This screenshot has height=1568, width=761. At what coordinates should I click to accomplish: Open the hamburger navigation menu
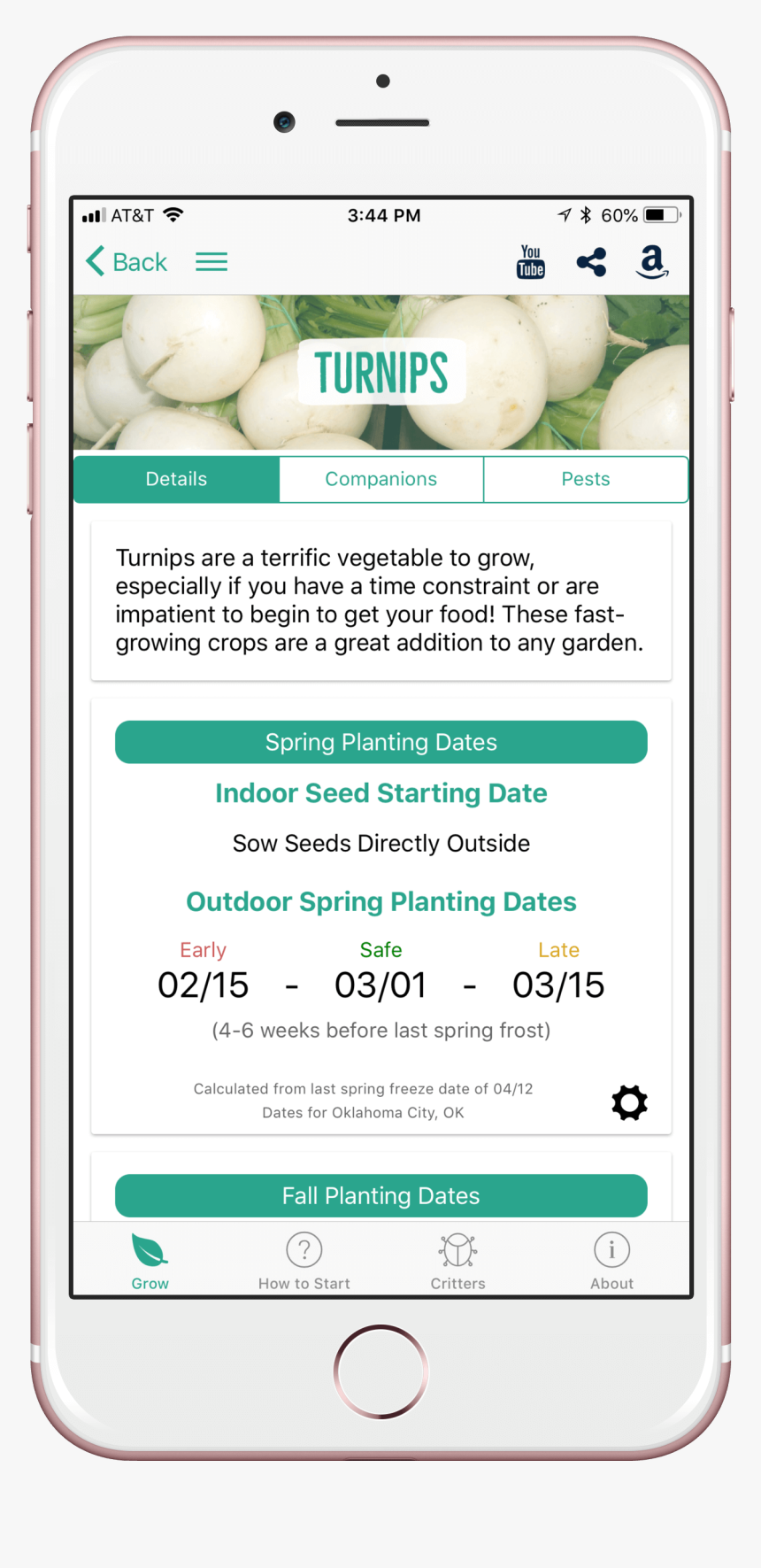click(x=211, y=261)
